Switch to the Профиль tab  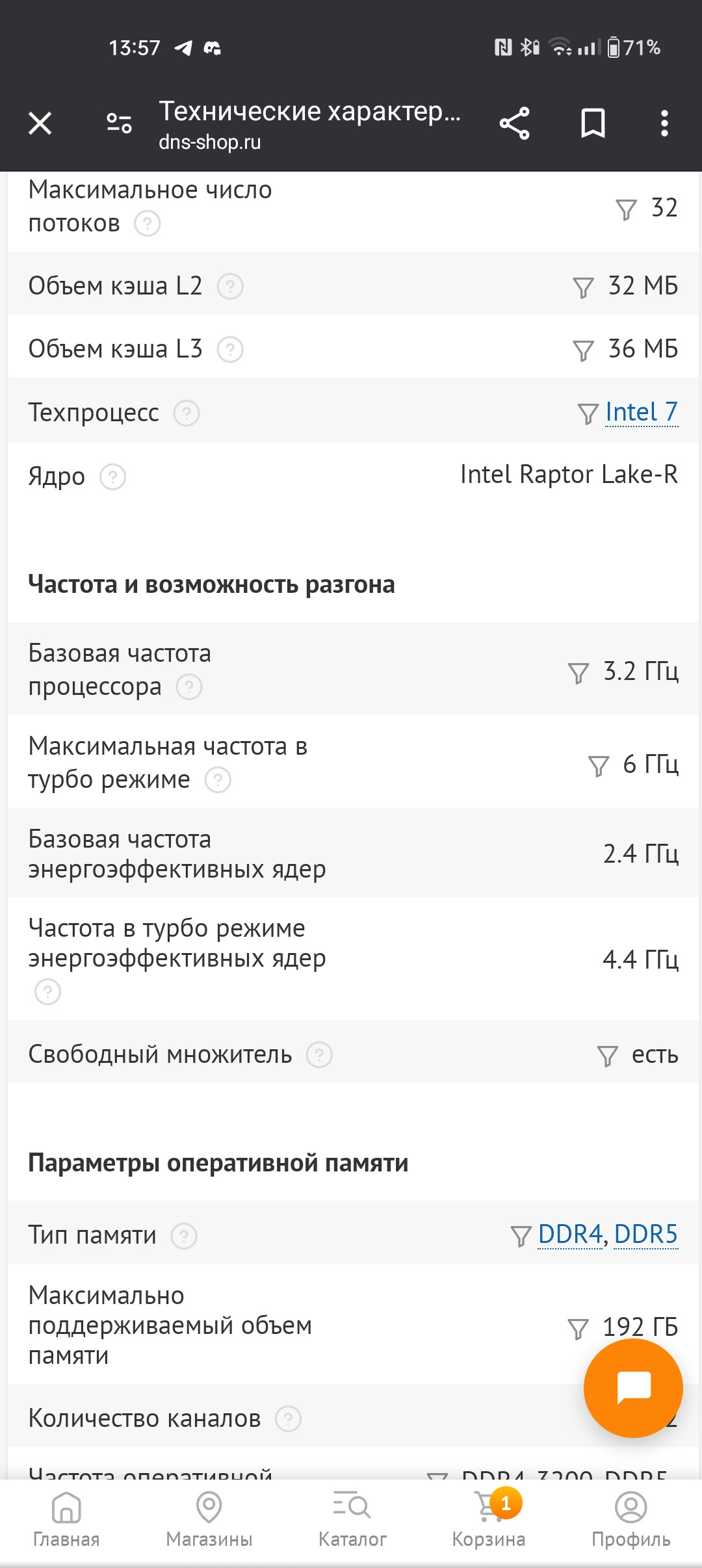pos(630,1519)
